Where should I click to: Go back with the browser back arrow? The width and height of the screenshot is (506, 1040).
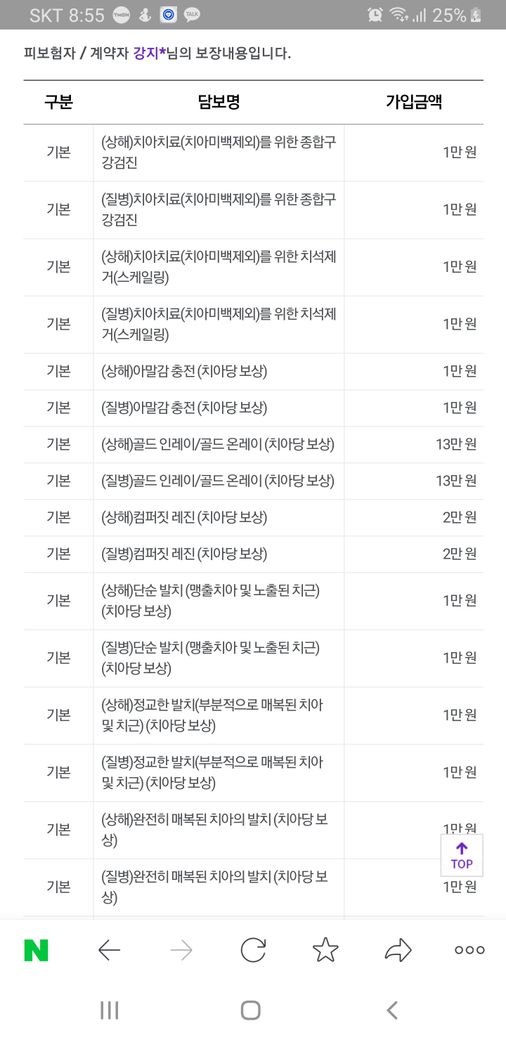pyautogui.click(x=109, y=950)
